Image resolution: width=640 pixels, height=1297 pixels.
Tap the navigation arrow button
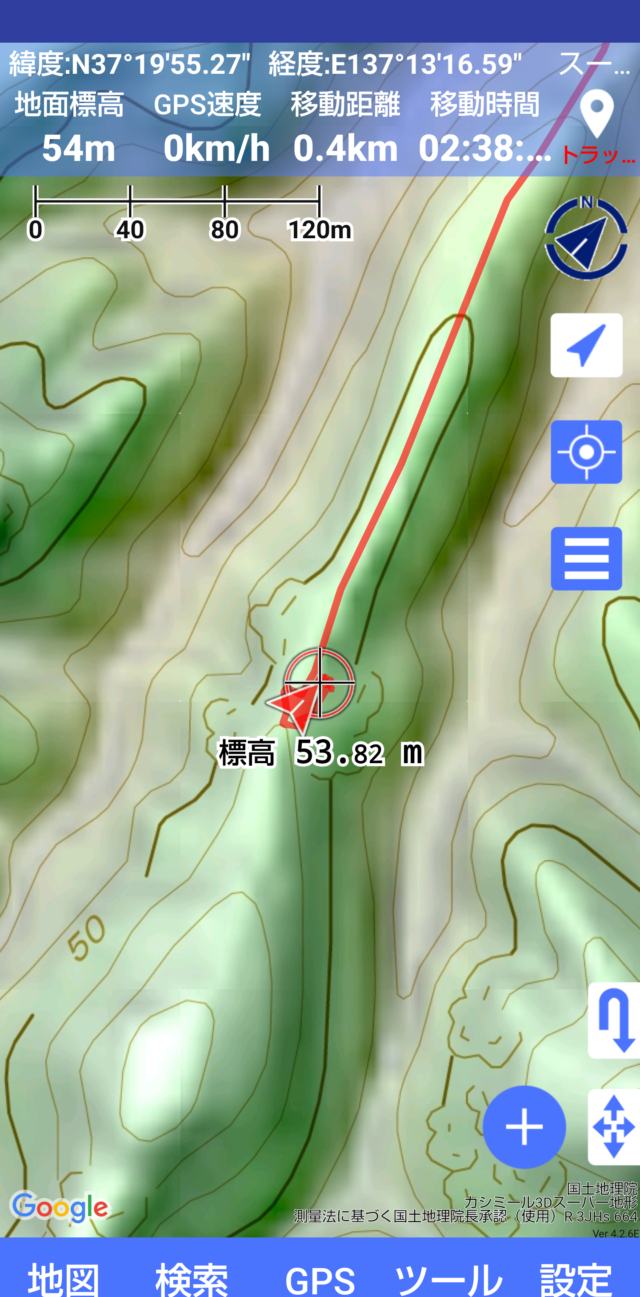586,346
